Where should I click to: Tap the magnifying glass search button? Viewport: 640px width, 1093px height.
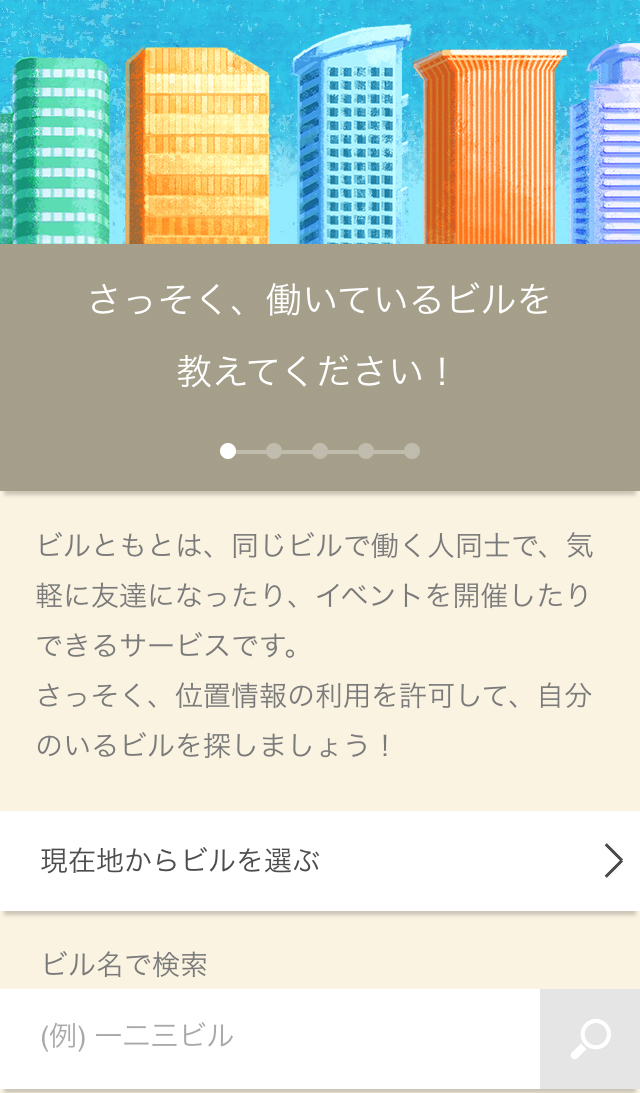590,1038
